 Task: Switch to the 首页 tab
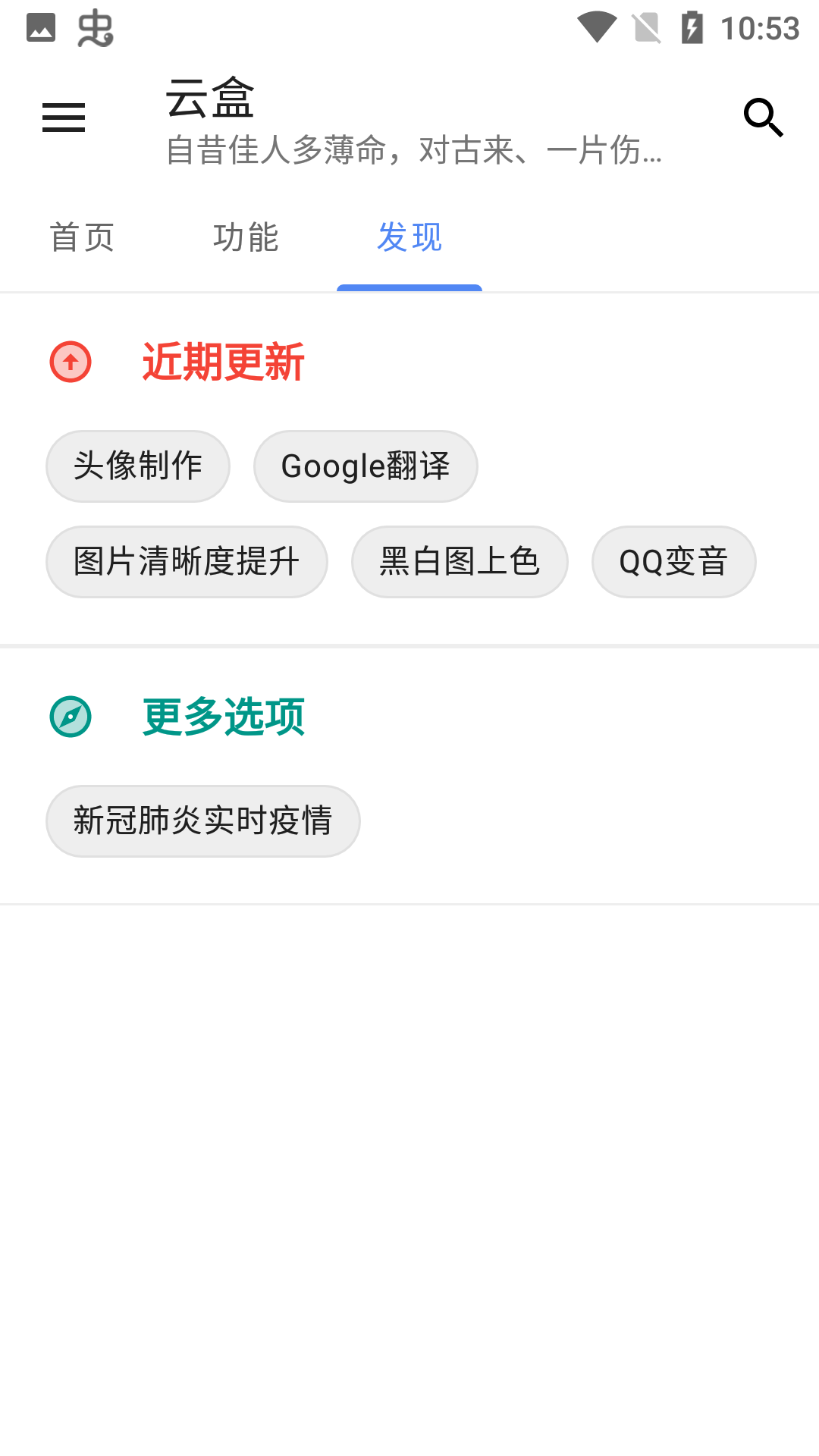(x=82, y=237)
